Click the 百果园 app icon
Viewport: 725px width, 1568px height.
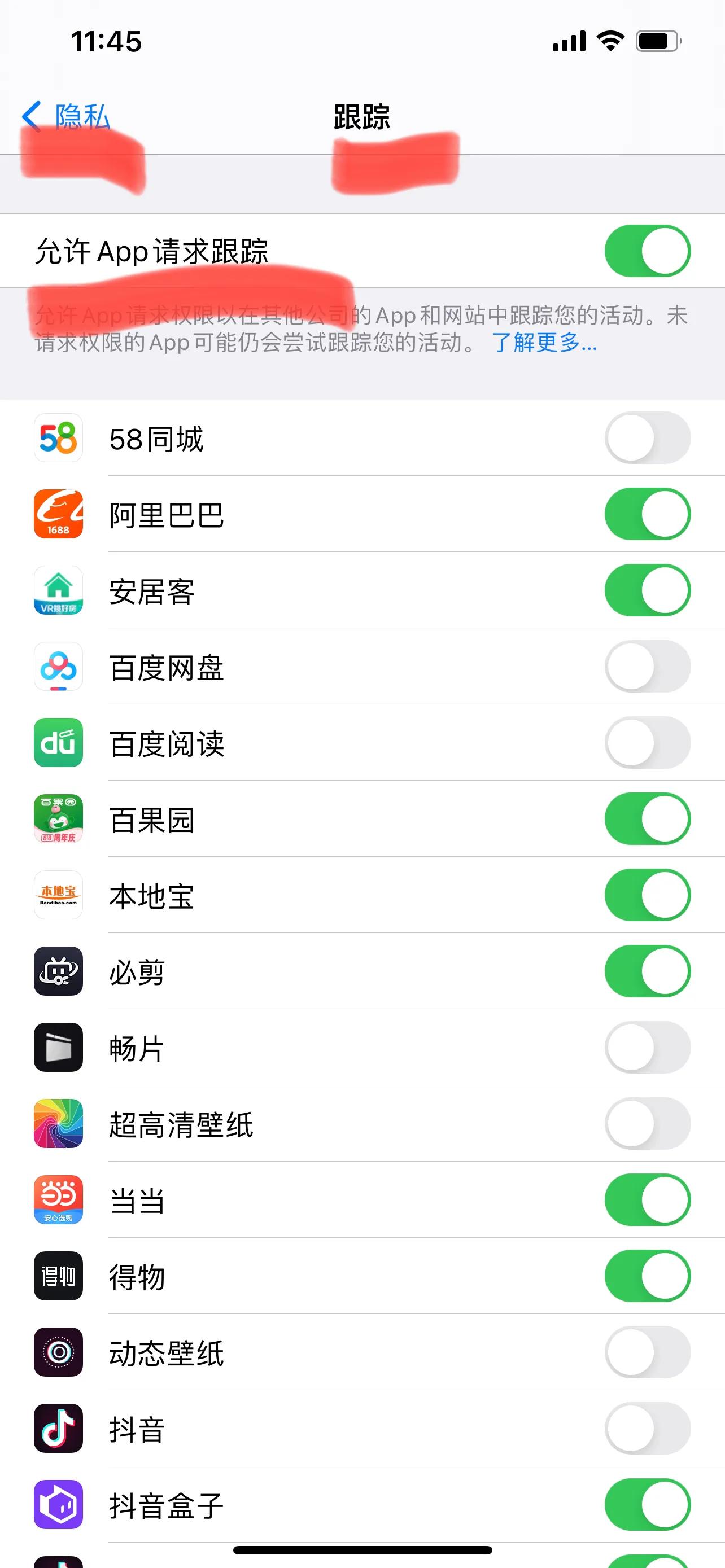click(58, 820)
